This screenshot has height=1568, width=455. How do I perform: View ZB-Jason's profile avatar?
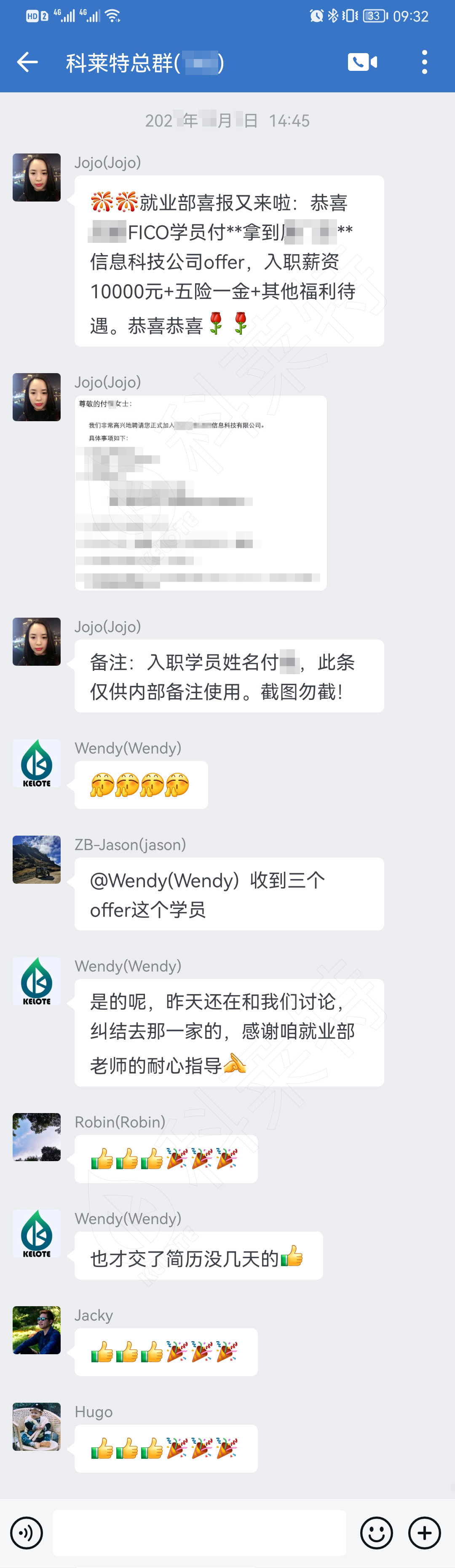pos(37,860)
